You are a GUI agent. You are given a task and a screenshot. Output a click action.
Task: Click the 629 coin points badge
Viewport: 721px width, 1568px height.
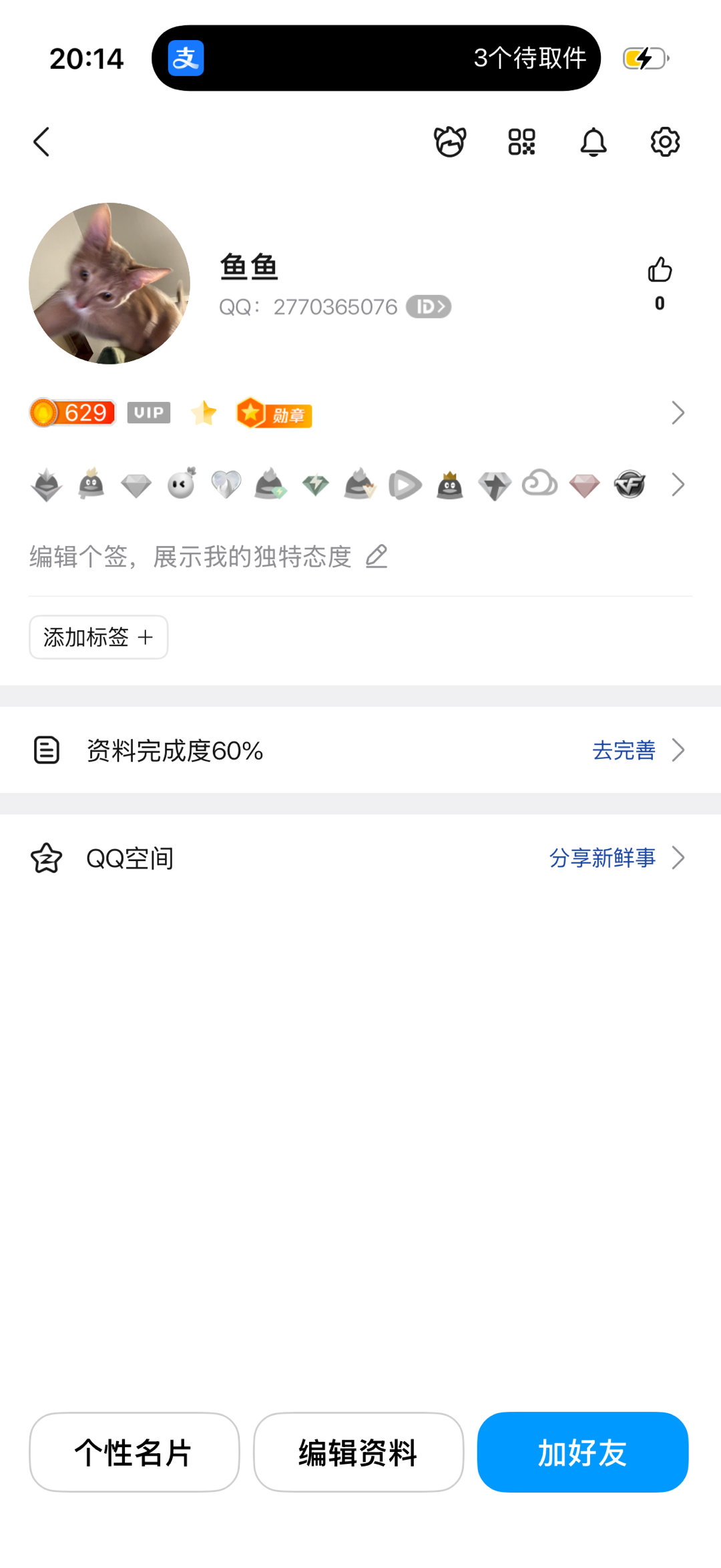tap(73, 413)
